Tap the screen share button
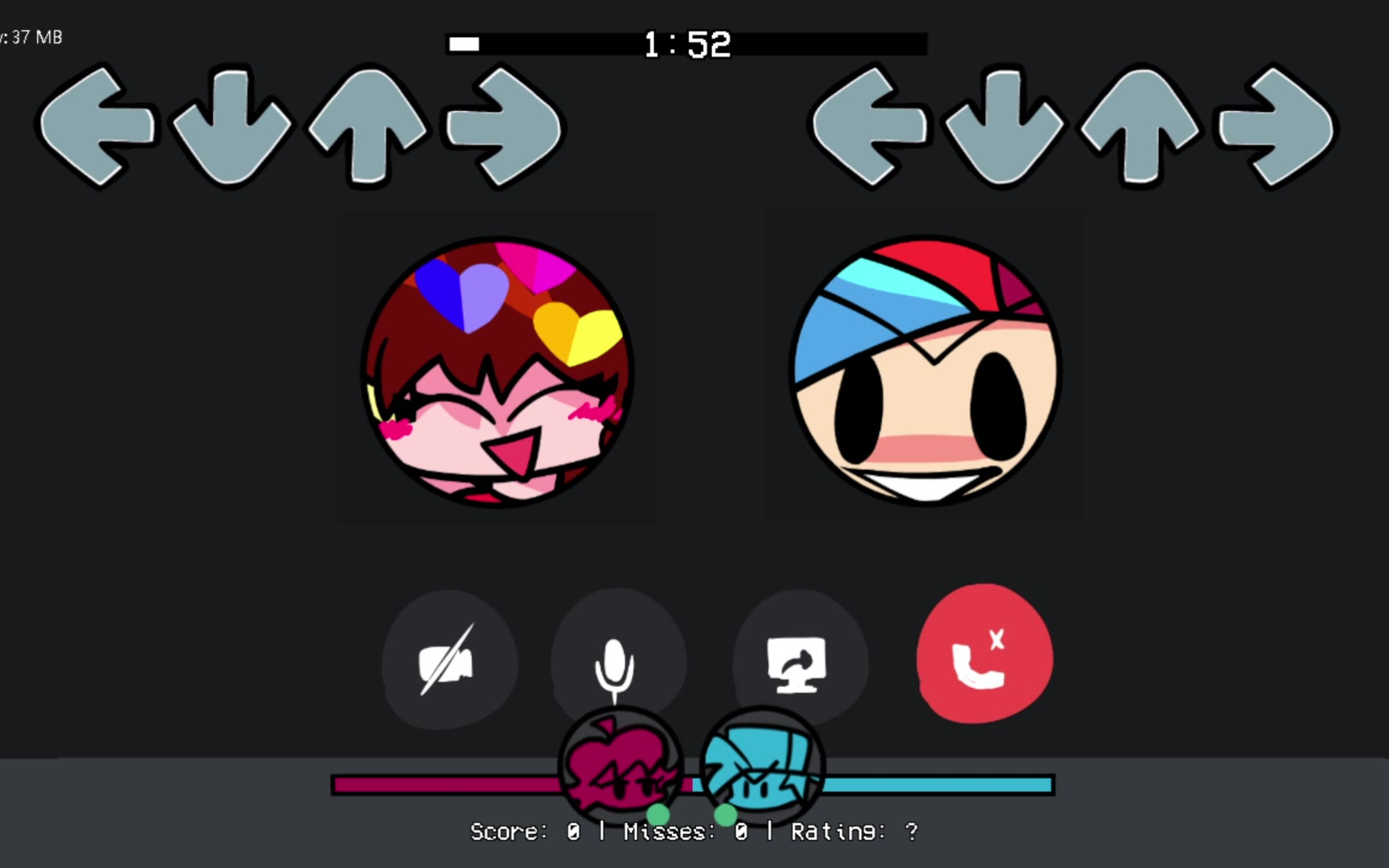 tap(798, 661)
